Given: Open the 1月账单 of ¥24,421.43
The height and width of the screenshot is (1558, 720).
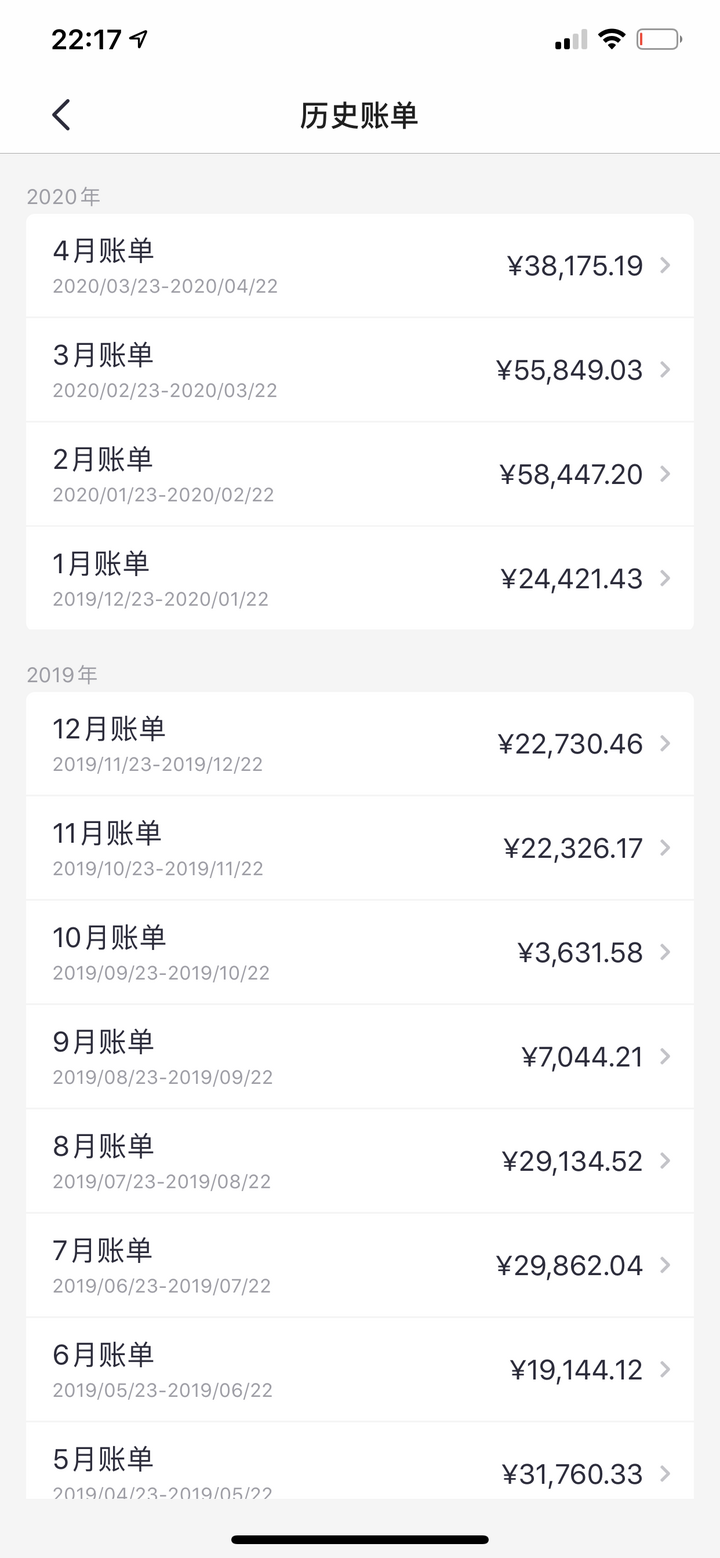Looking at the screenshot, I should 360,578.
